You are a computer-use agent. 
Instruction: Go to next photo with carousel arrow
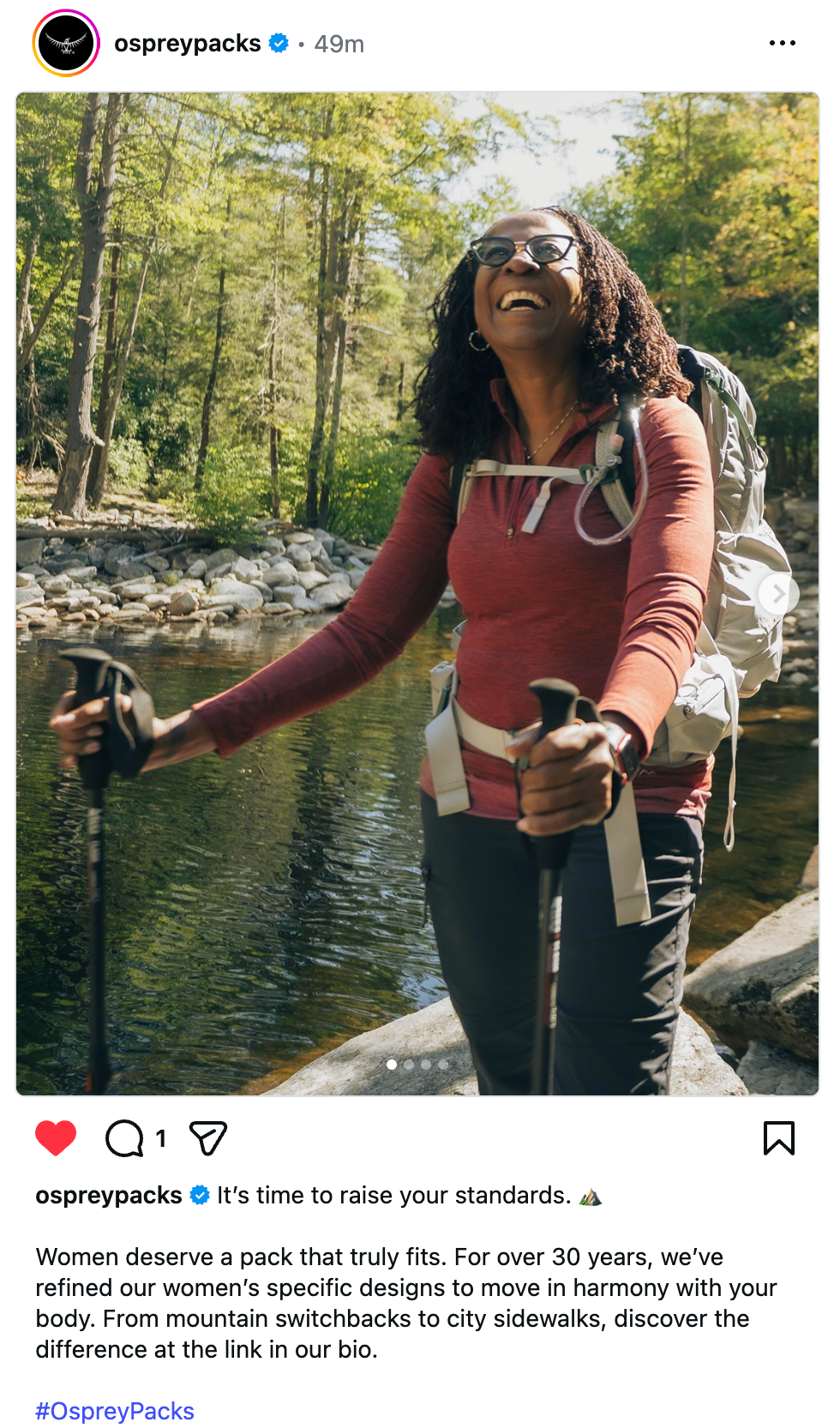coord(777,593)
